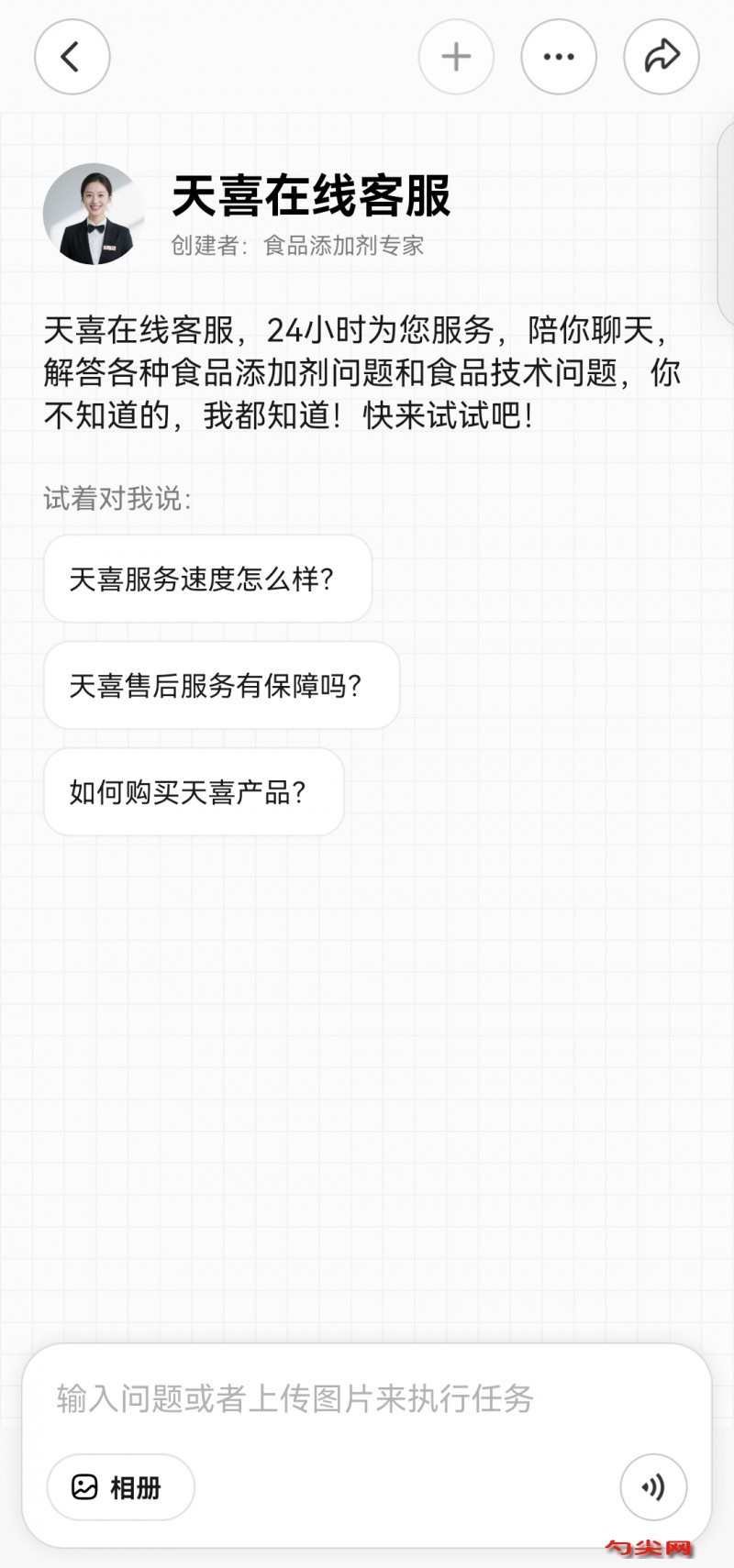Tap the 试着对我说 prompt section label
This screenshot has width=734, height=1568.
click(x=116, y=498)
